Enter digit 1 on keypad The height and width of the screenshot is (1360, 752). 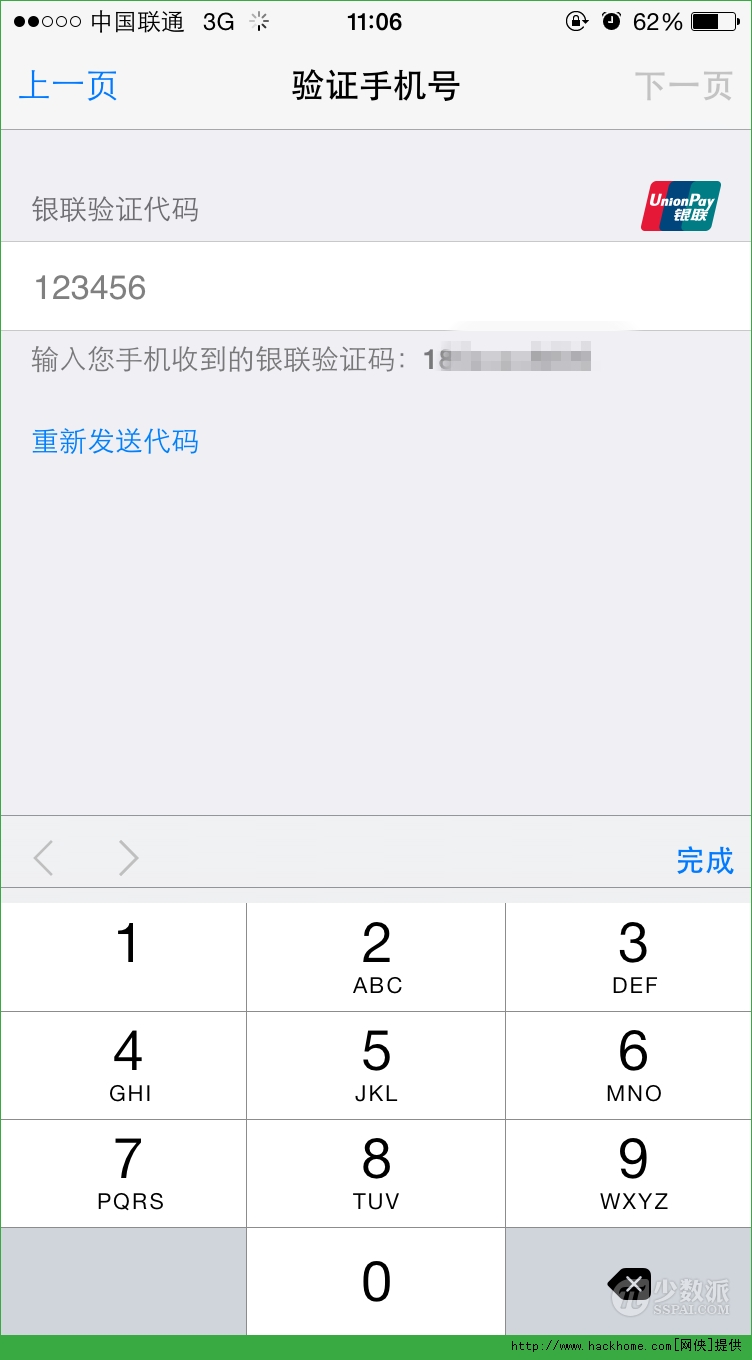(x=124, y=957)
